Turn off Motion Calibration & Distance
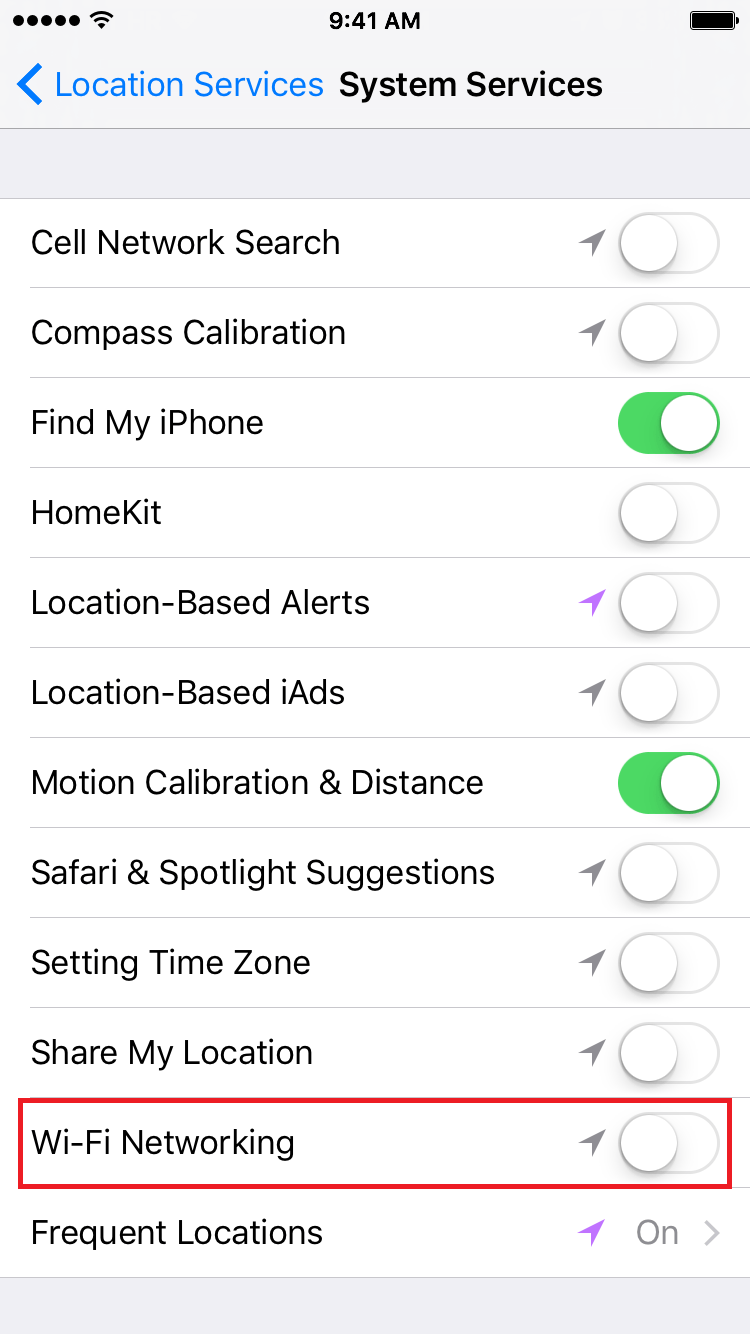750x1334 pixels. [x=669, y=783]
